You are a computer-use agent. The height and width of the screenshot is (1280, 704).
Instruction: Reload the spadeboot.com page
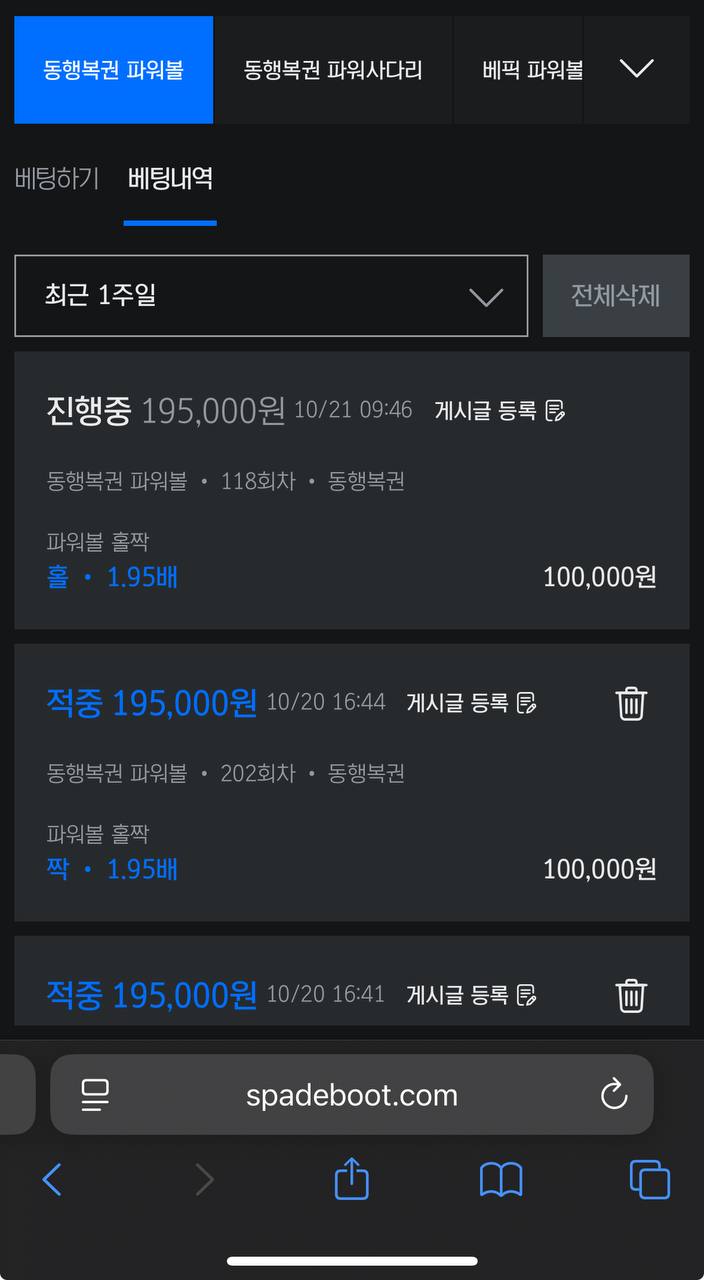coord(613,1095)
